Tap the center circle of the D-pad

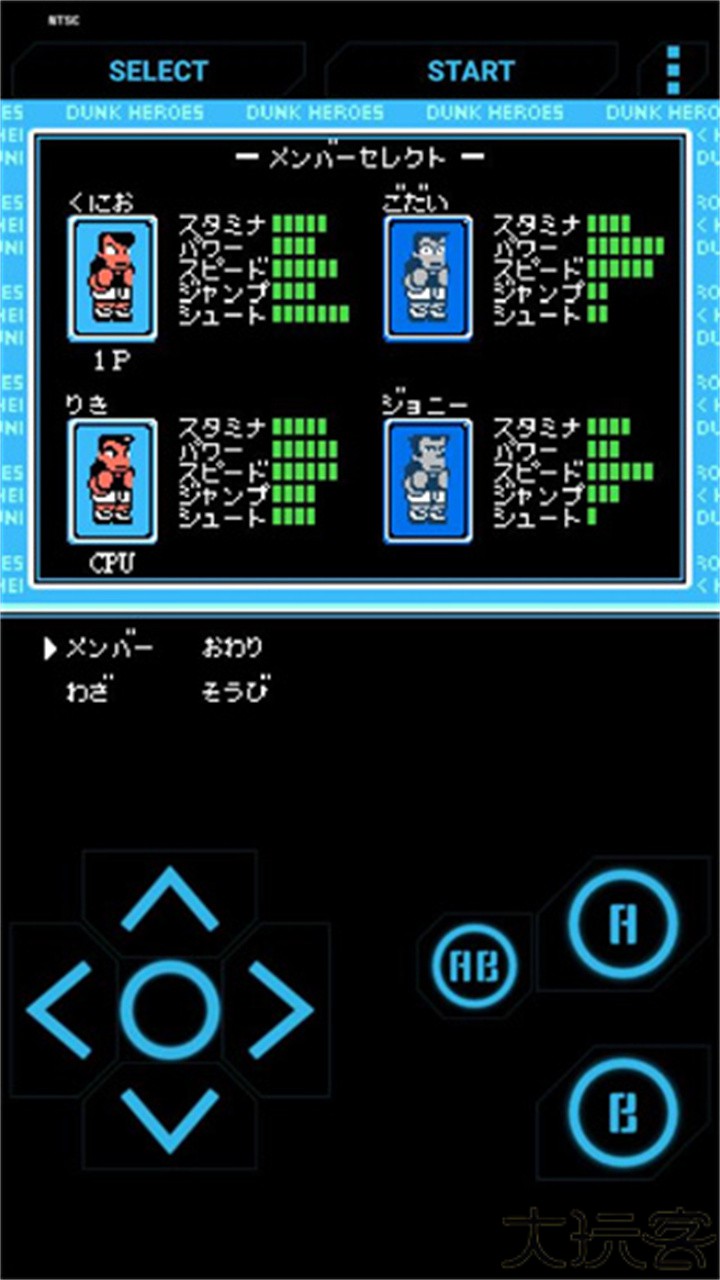pyautogui.click(x=170, y=1010)
